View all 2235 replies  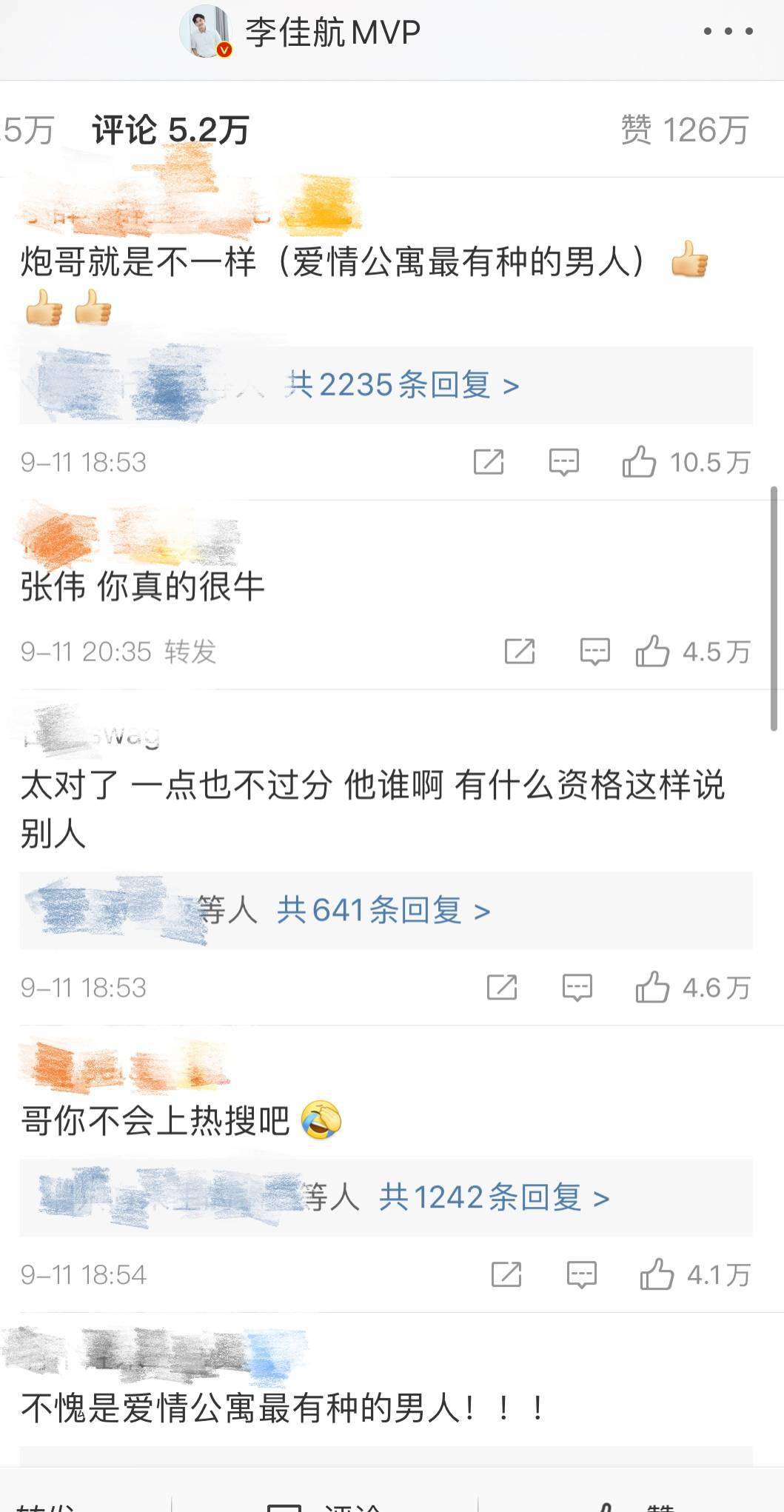pyautogui.click(x=403, y=385)
